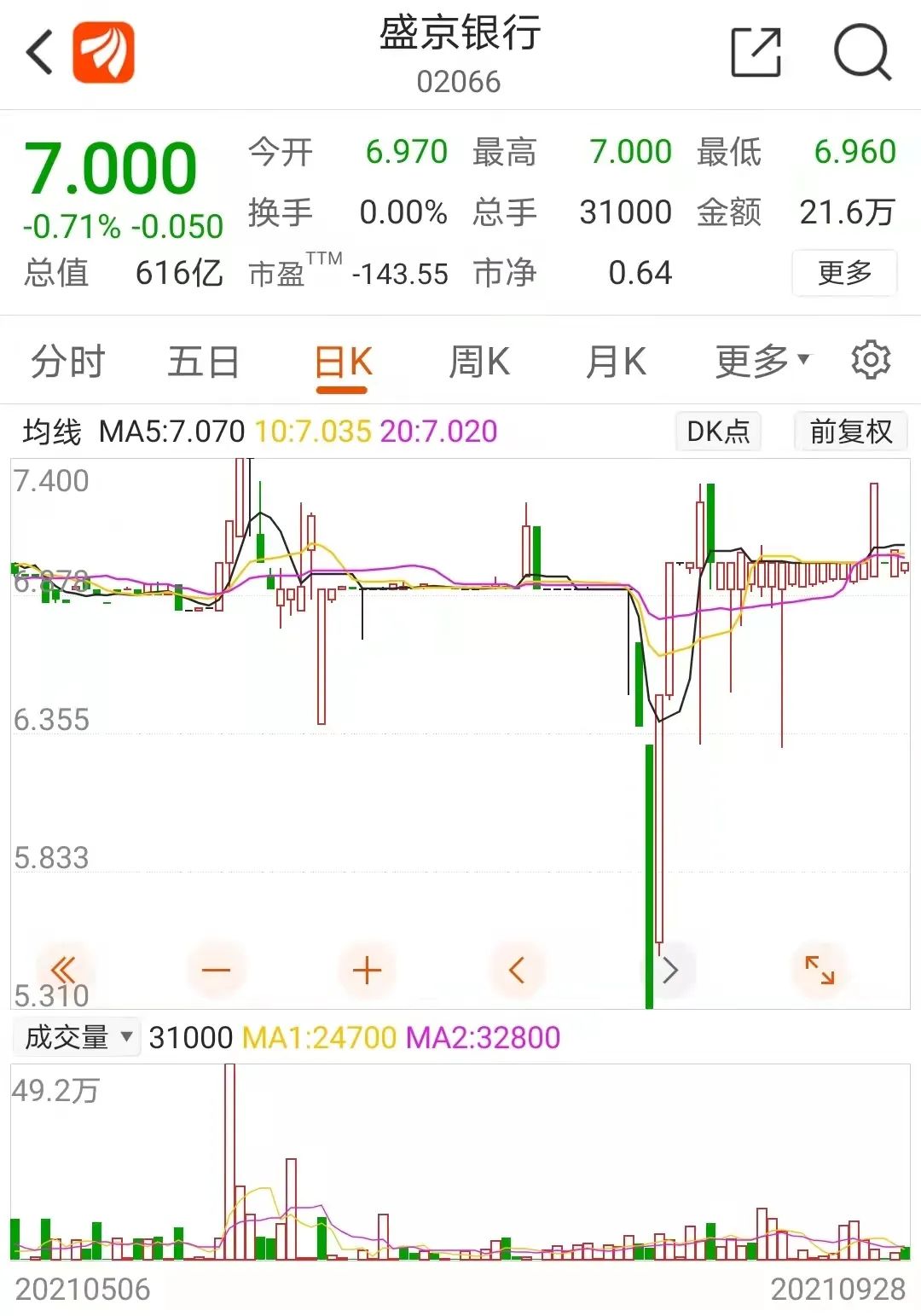Viewport: 921px width, 1316px height.
Task: Jump chart to earliest with double arrow
Action: pyautogui.click(x=64, y=970)
